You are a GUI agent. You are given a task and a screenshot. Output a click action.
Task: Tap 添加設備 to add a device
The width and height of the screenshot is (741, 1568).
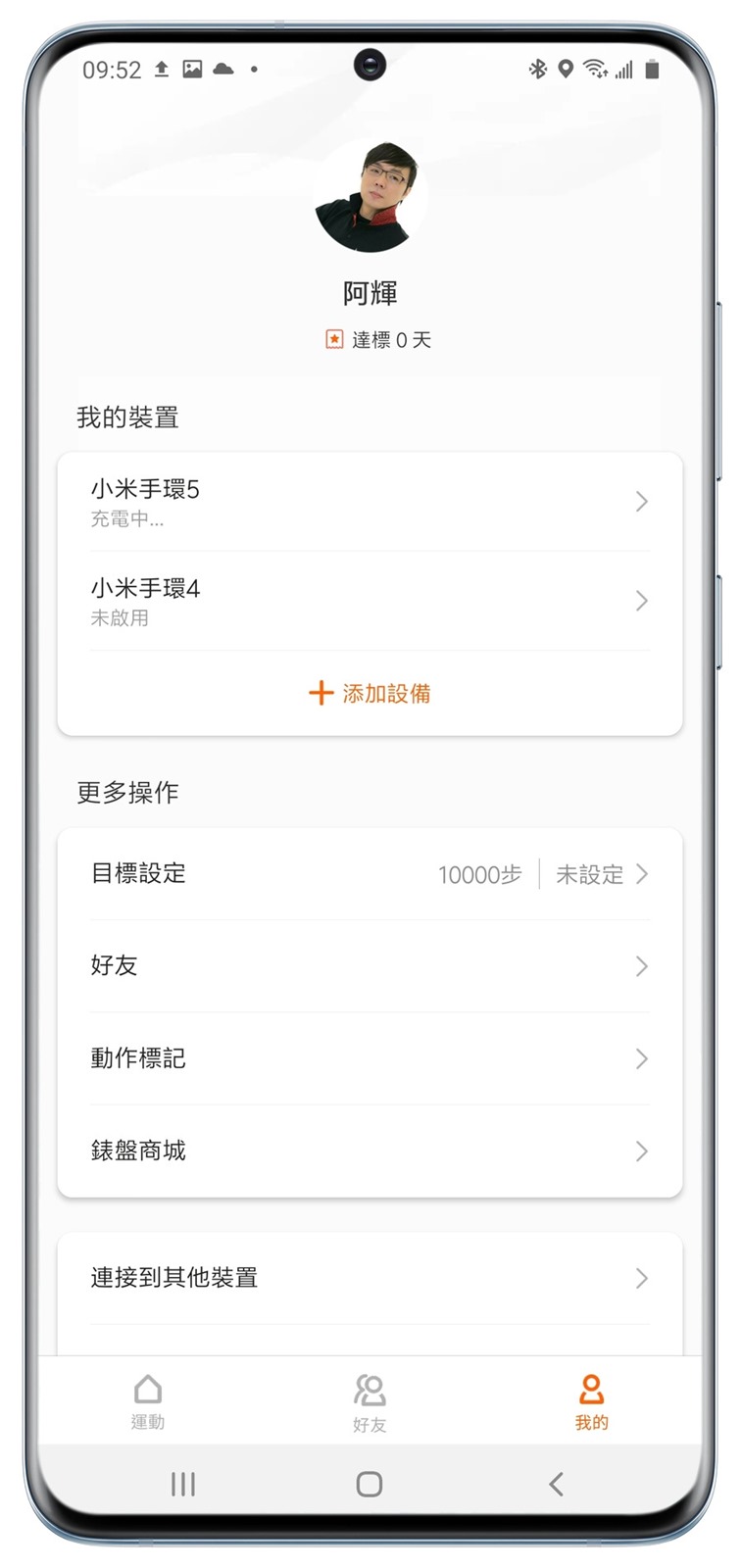(370, 694)
